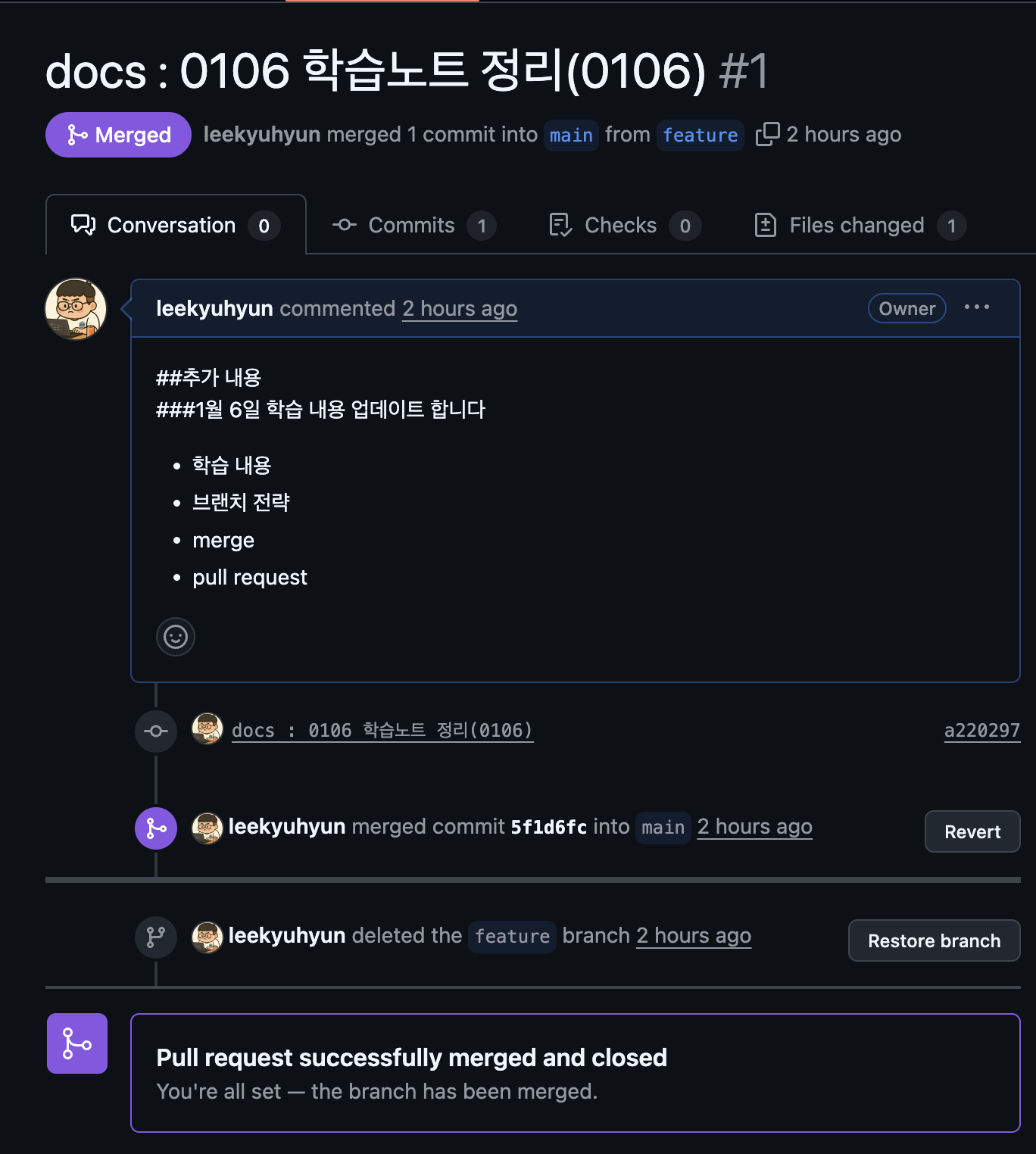Add an emoji reaction to the comment
Image resolution: width=1036 pixels, height=1154 pixels.
176,637
